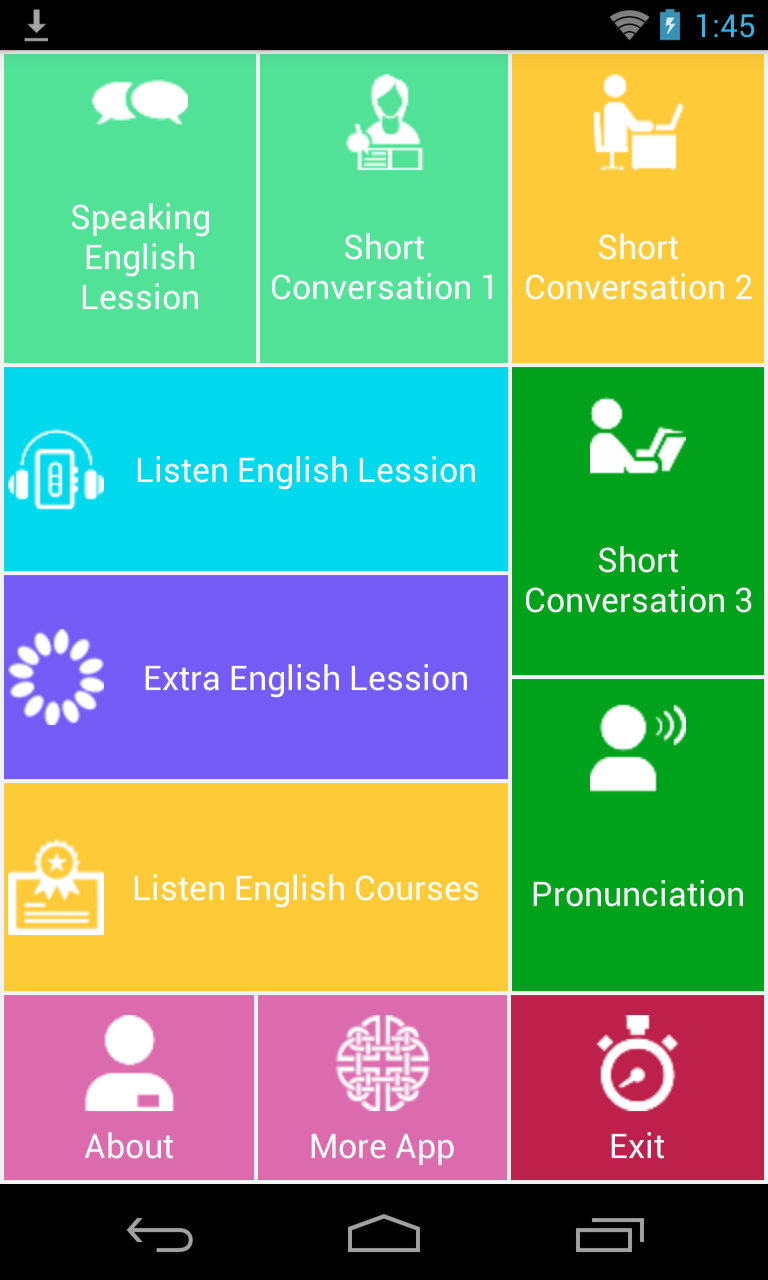View the About page
Screen dimensions: 768x1280
(129, 1088)
